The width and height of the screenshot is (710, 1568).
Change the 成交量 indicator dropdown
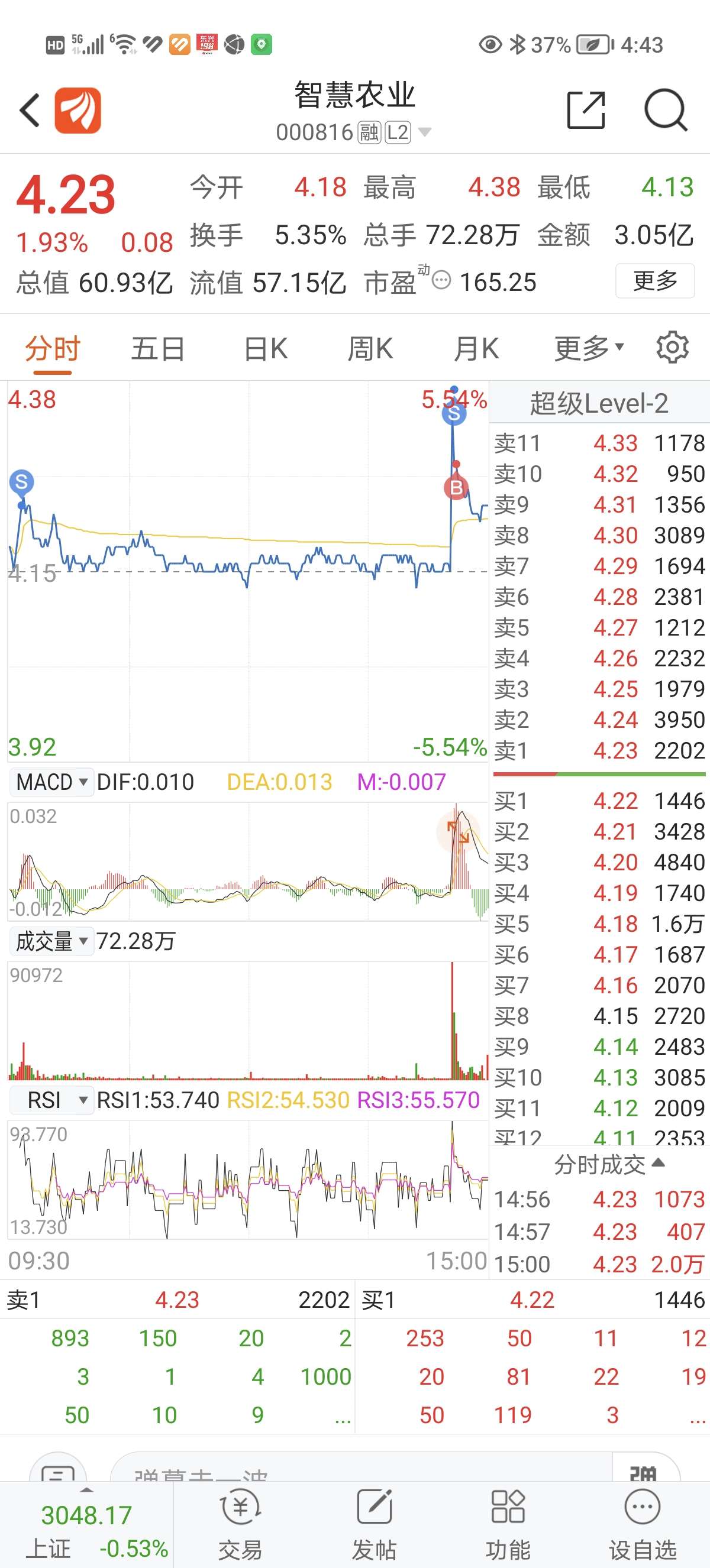(x=51, y=941)
